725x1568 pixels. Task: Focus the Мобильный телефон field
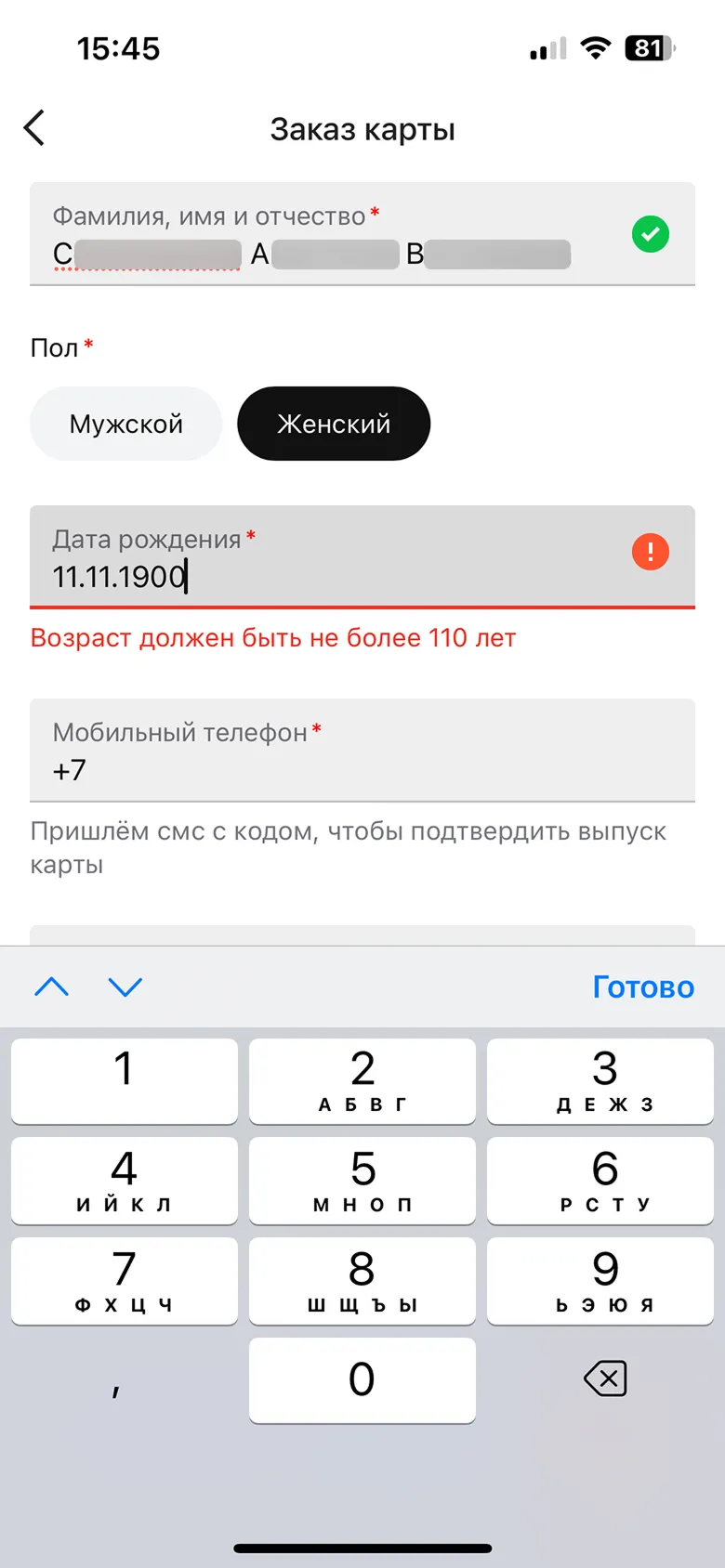[362, 752]
